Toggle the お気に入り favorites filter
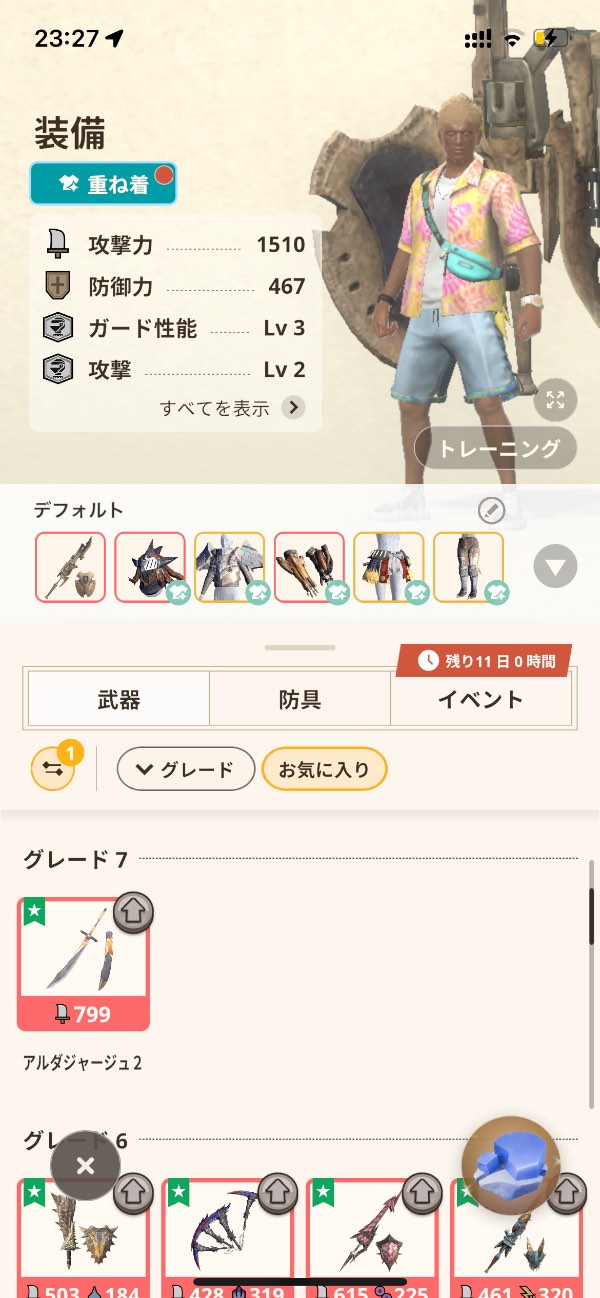The image size is (600, 1298). 324,769
